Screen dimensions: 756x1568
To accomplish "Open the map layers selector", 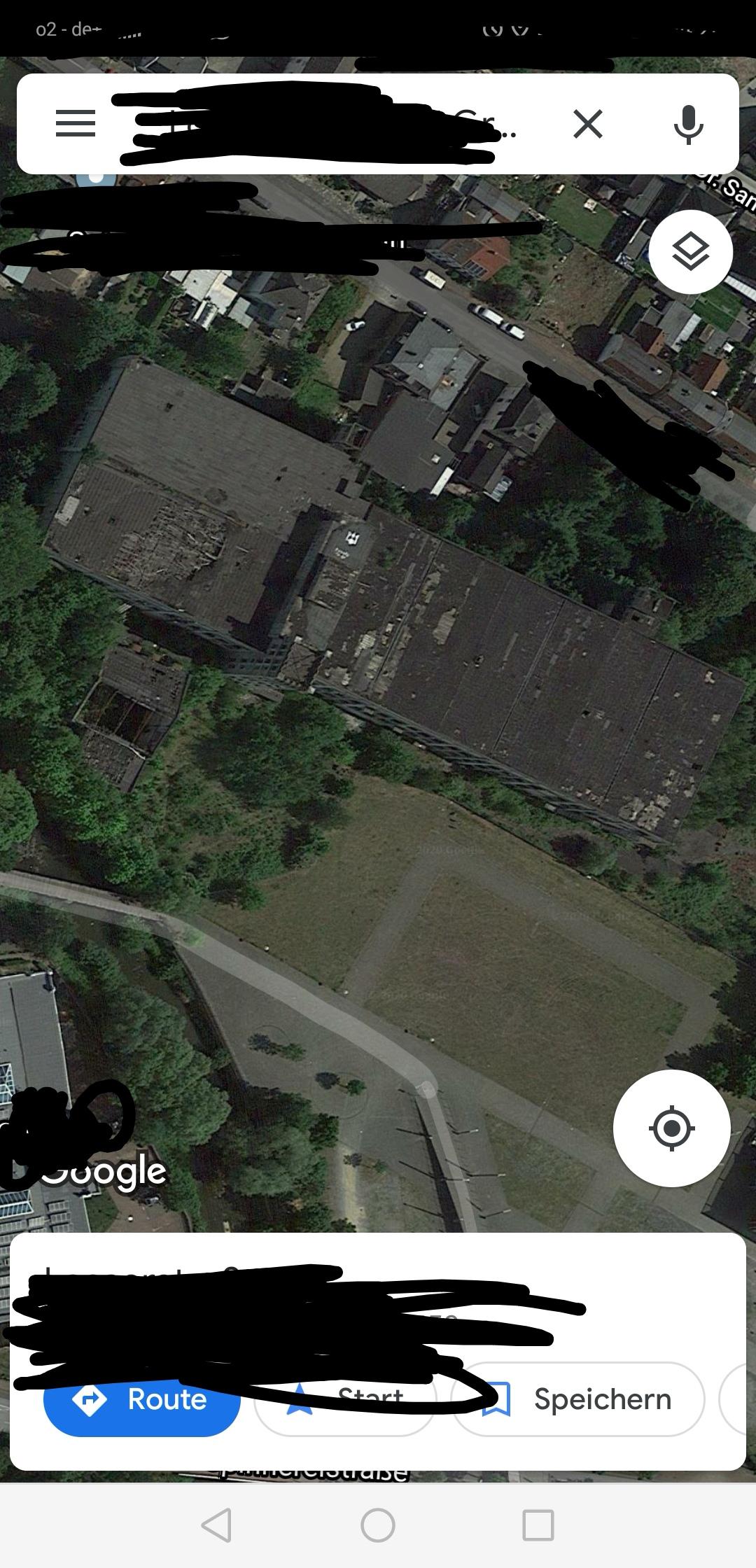I will (x=691, y=251).
